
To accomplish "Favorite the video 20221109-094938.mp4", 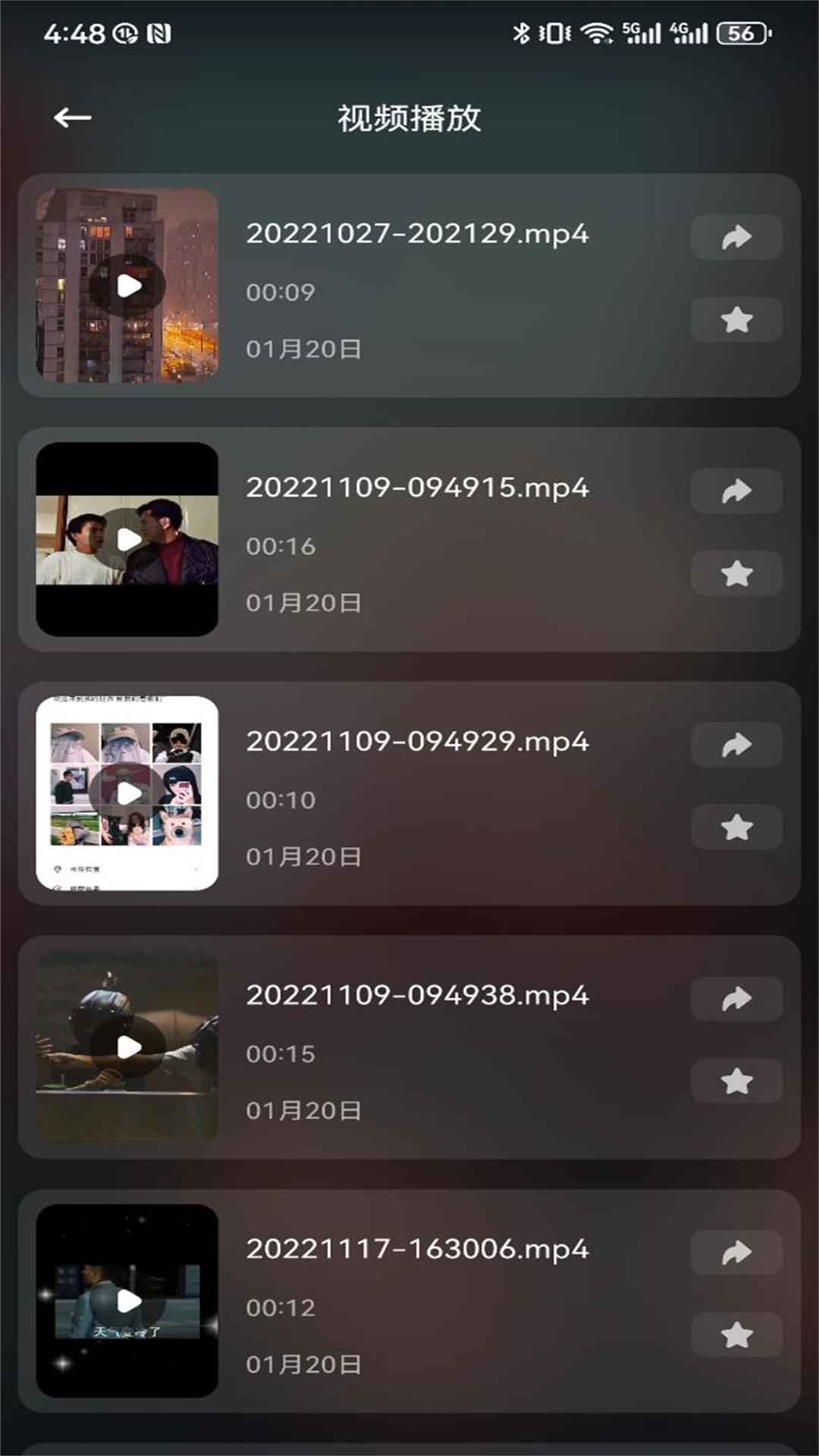I will click(736, 1081).
